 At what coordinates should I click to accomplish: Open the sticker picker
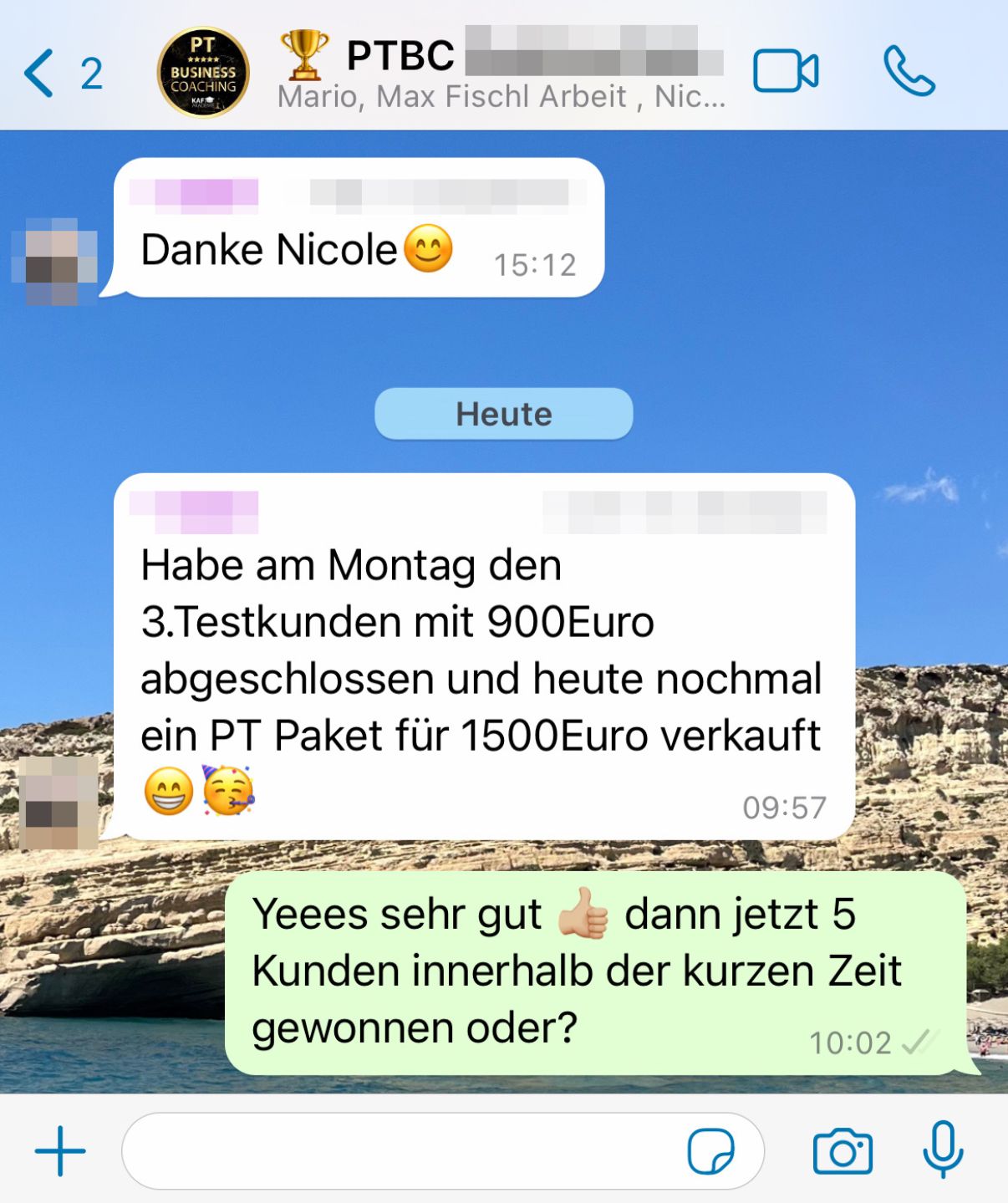pos(710,1151)
